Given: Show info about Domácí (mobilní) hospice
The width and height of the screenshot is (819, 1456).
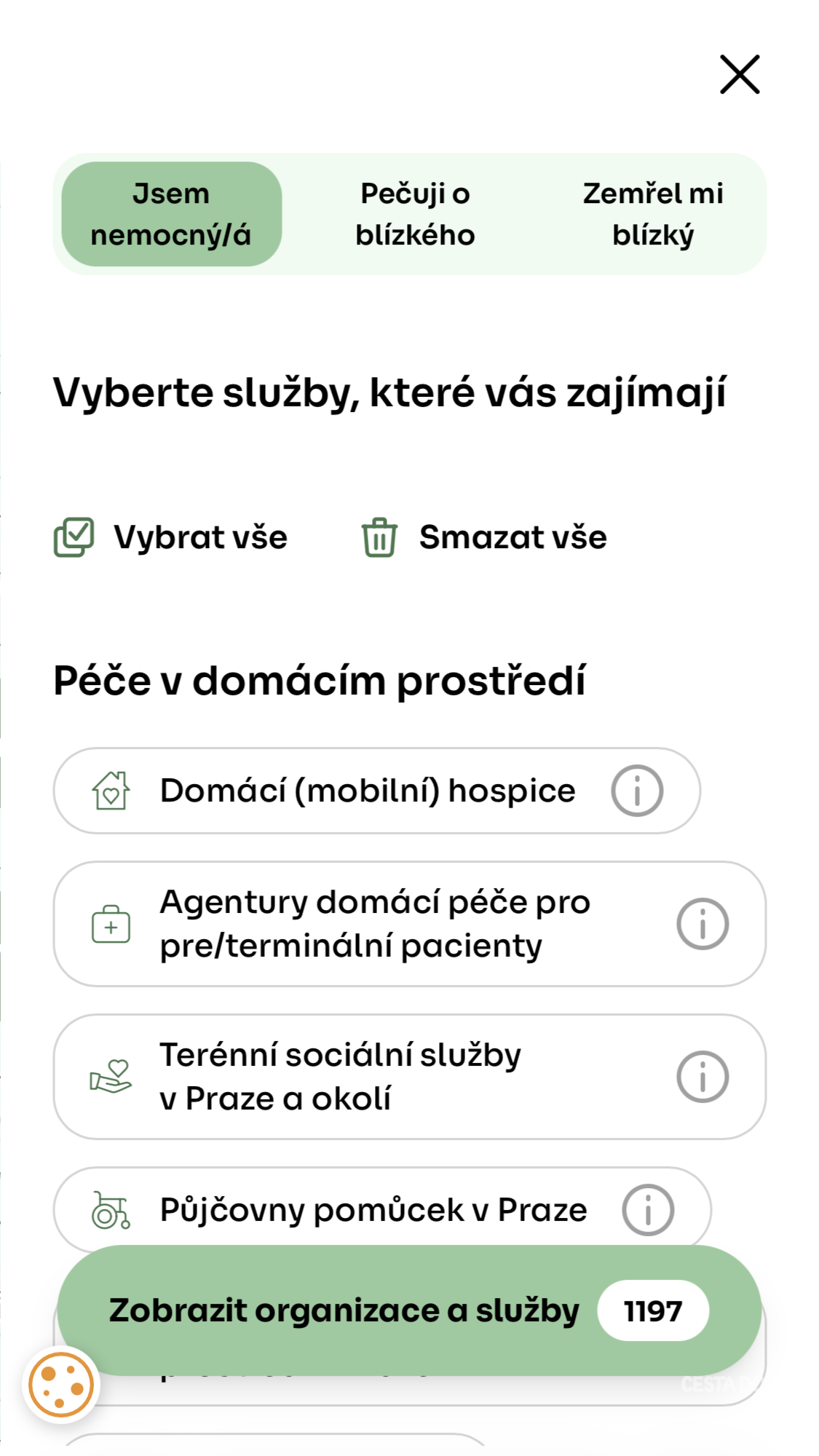Looking at the screenshot, I should (x=637, y=791).
